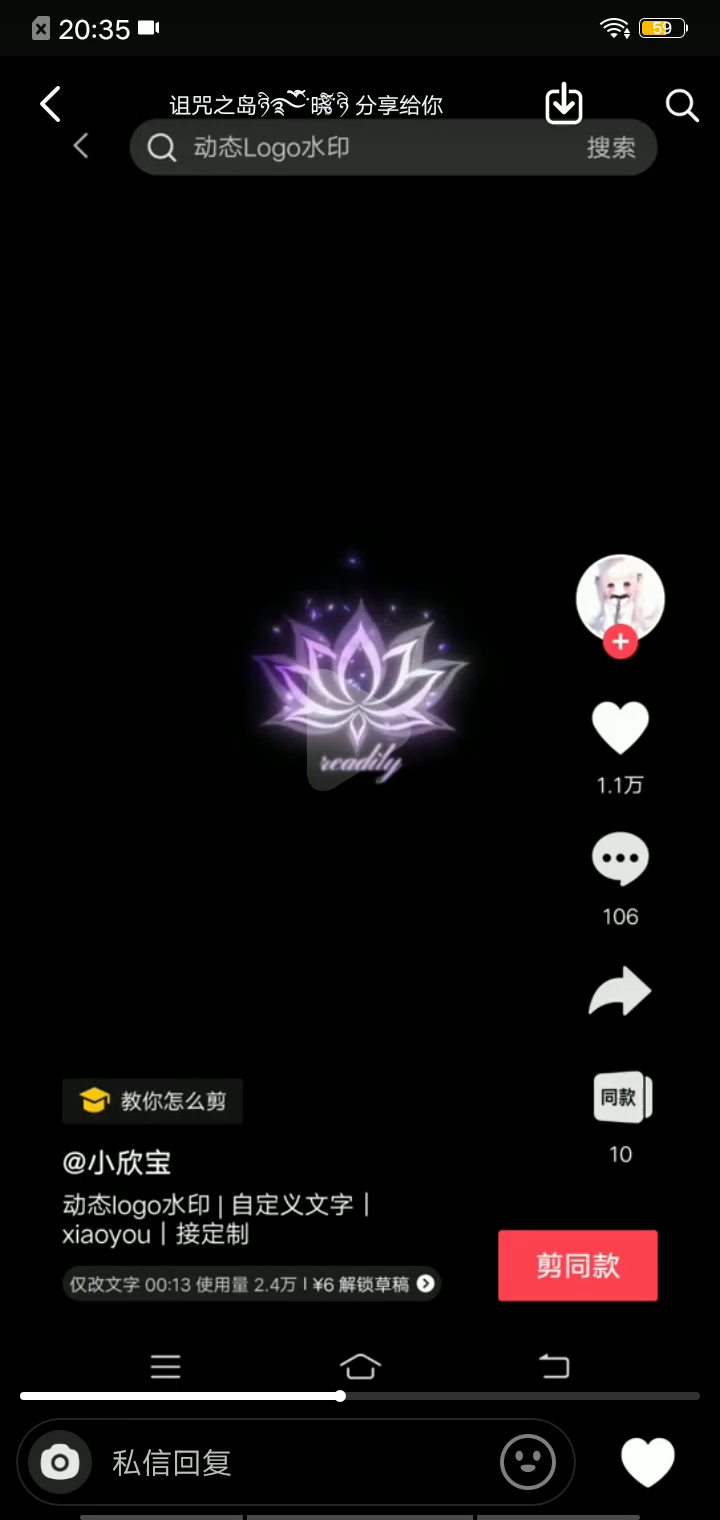Screen dimensions: 720x1520
Task: Open the emoji picker in reply bar
Action: click(527, 1463)
